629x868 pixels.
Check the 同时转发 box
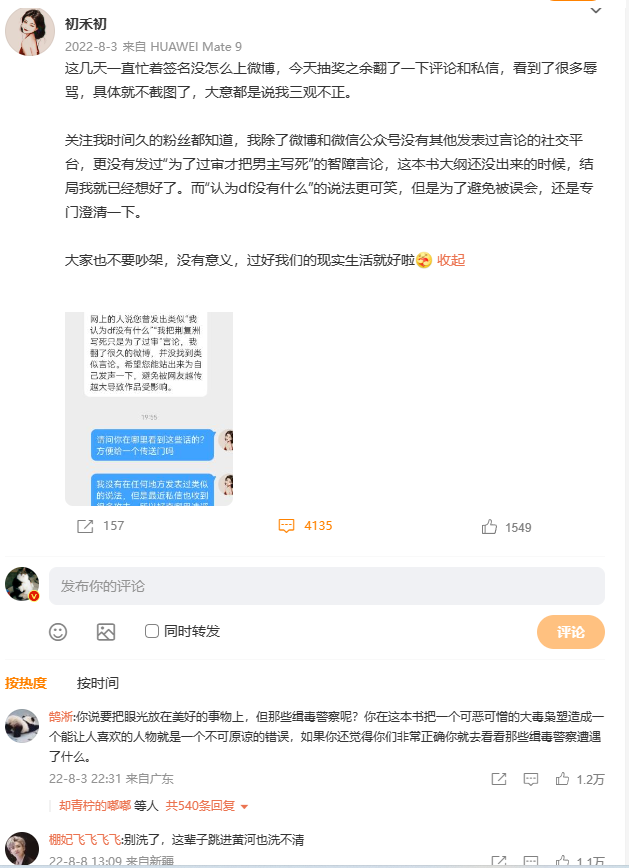(x=152, y=631)
